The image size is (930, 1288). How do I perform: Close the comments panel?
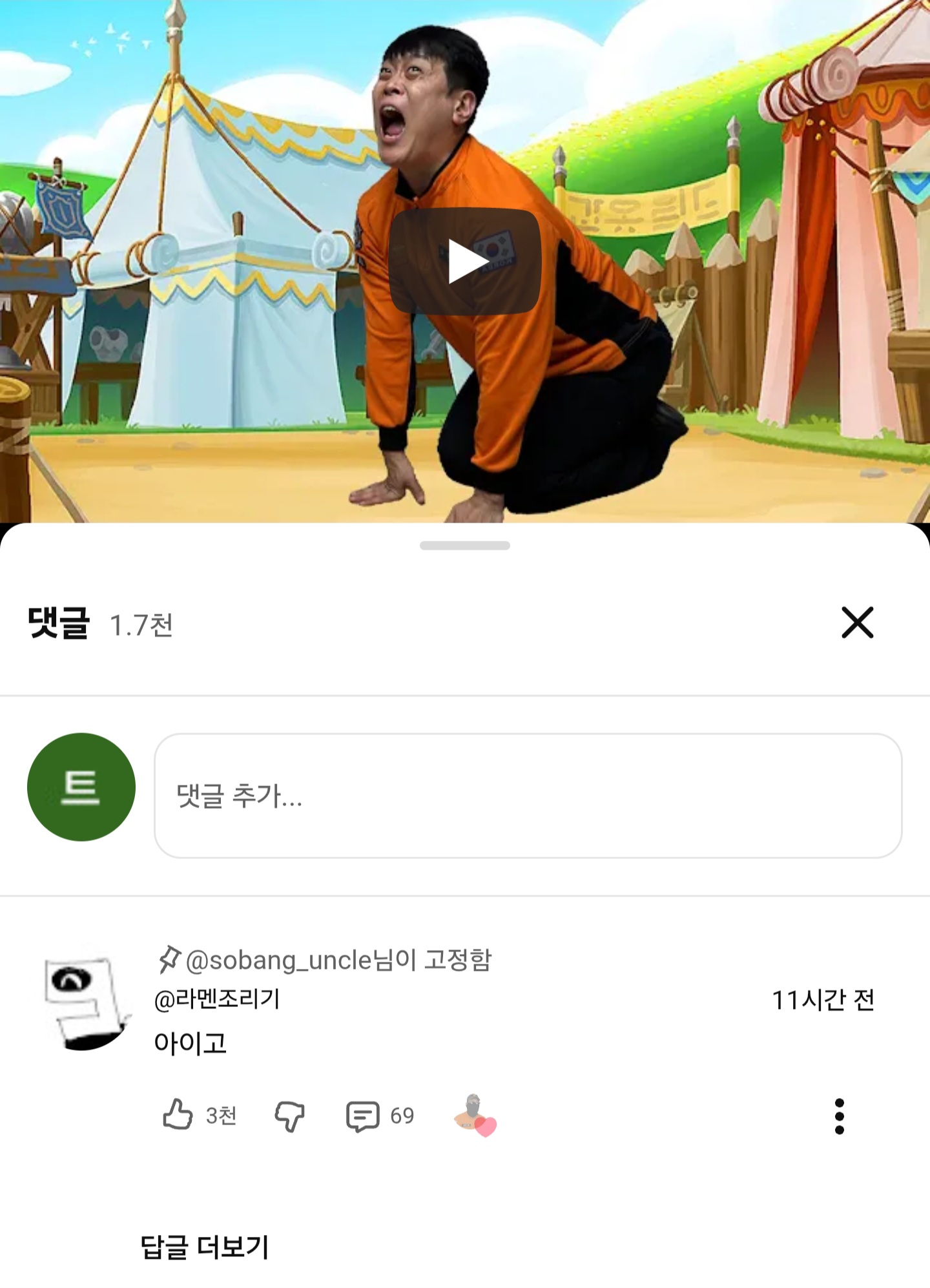(x=857, y=623)
